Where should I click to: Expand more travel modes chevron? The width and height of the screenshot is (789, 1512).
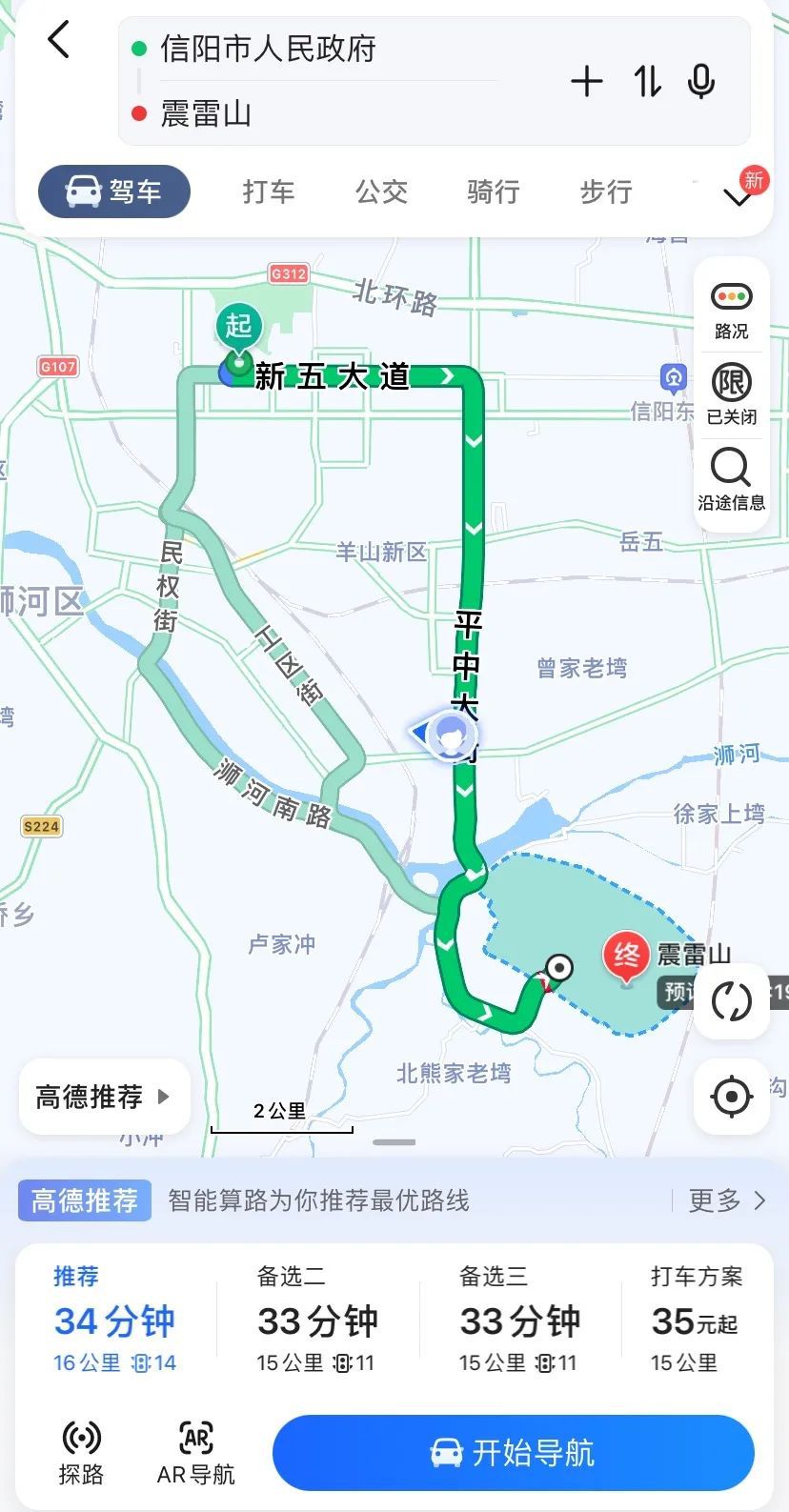click(738, 197)
